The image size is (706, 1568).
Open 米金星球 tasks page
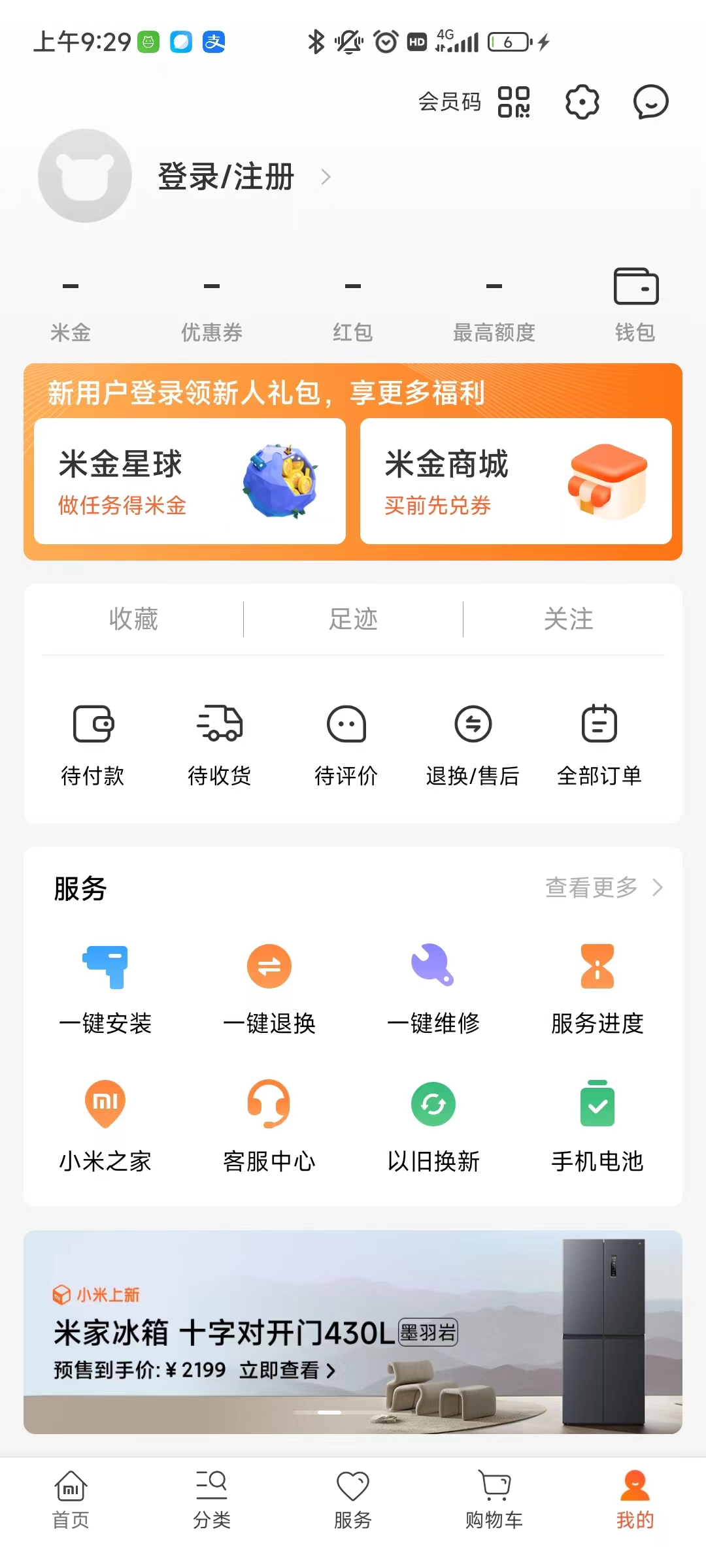[190, 481]
